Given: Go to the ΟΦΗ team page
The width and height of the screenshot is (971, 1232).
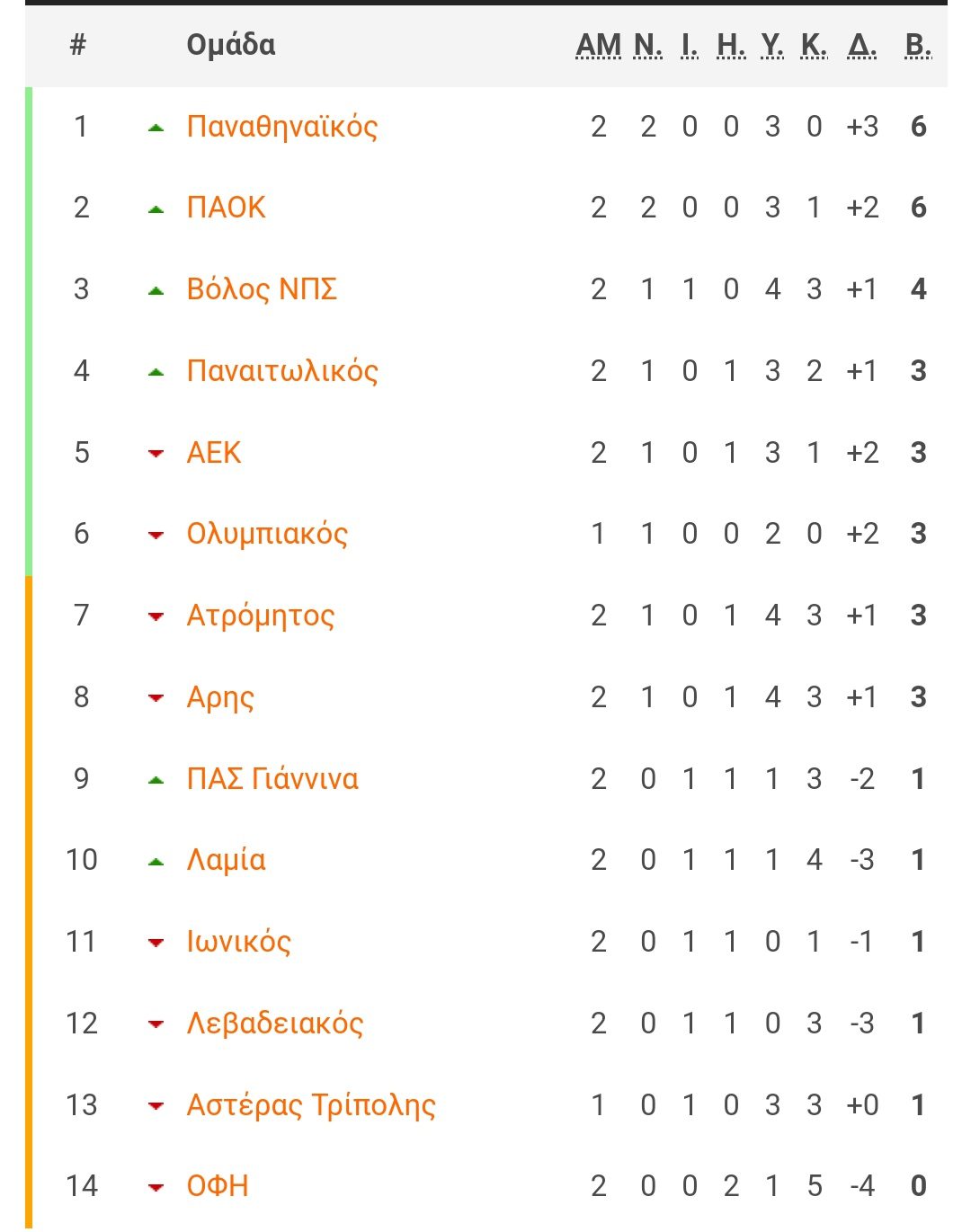Looking at the screenshot, I should (218, 1186).
